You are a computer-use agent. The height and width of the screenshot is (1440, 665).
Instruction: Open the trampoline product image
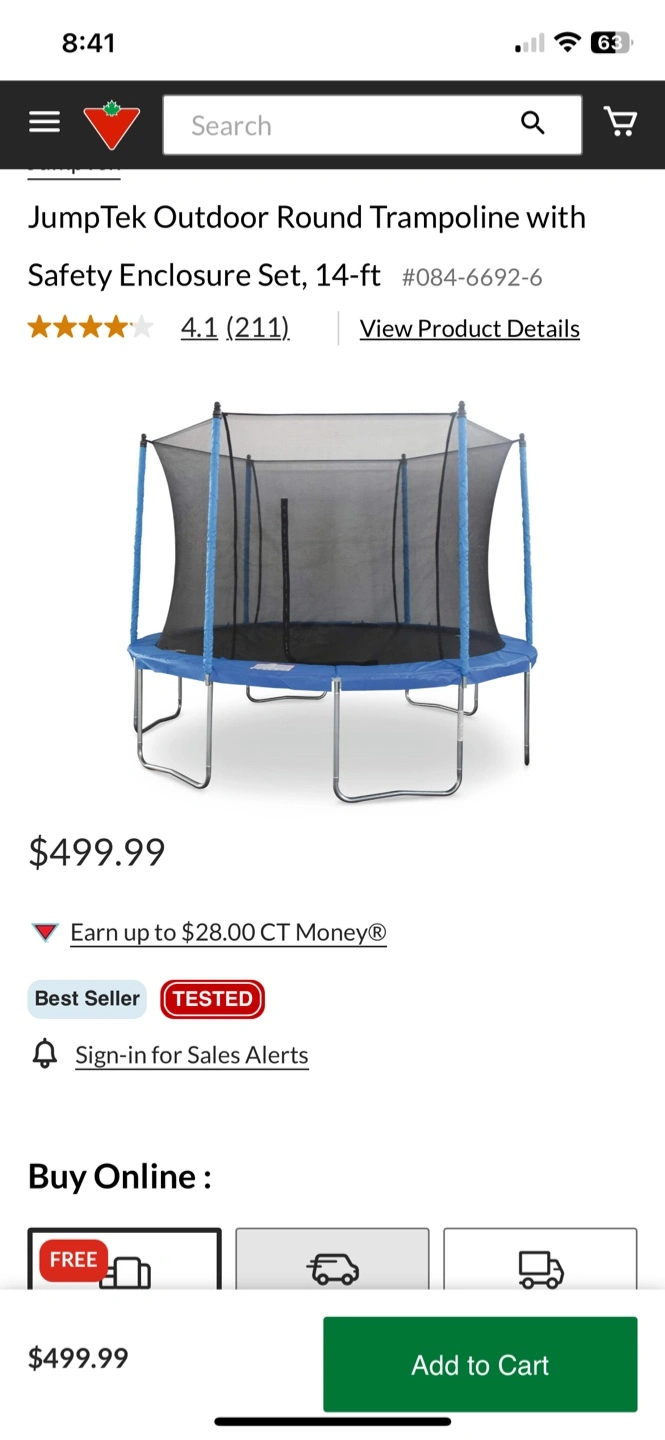pos(332,600)
